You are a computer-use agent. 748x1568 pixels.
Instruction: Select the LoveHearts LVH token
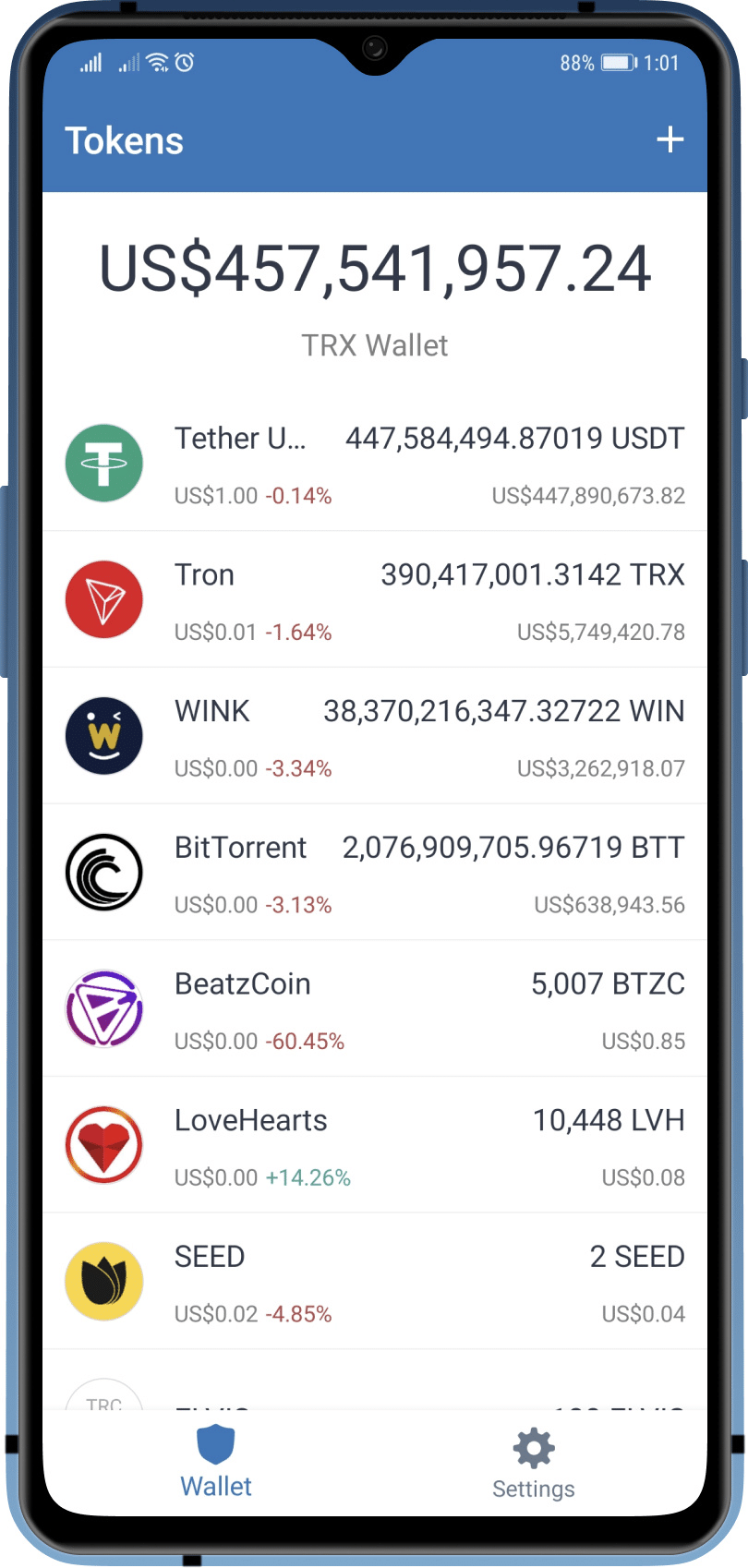tap(375, 1145)
